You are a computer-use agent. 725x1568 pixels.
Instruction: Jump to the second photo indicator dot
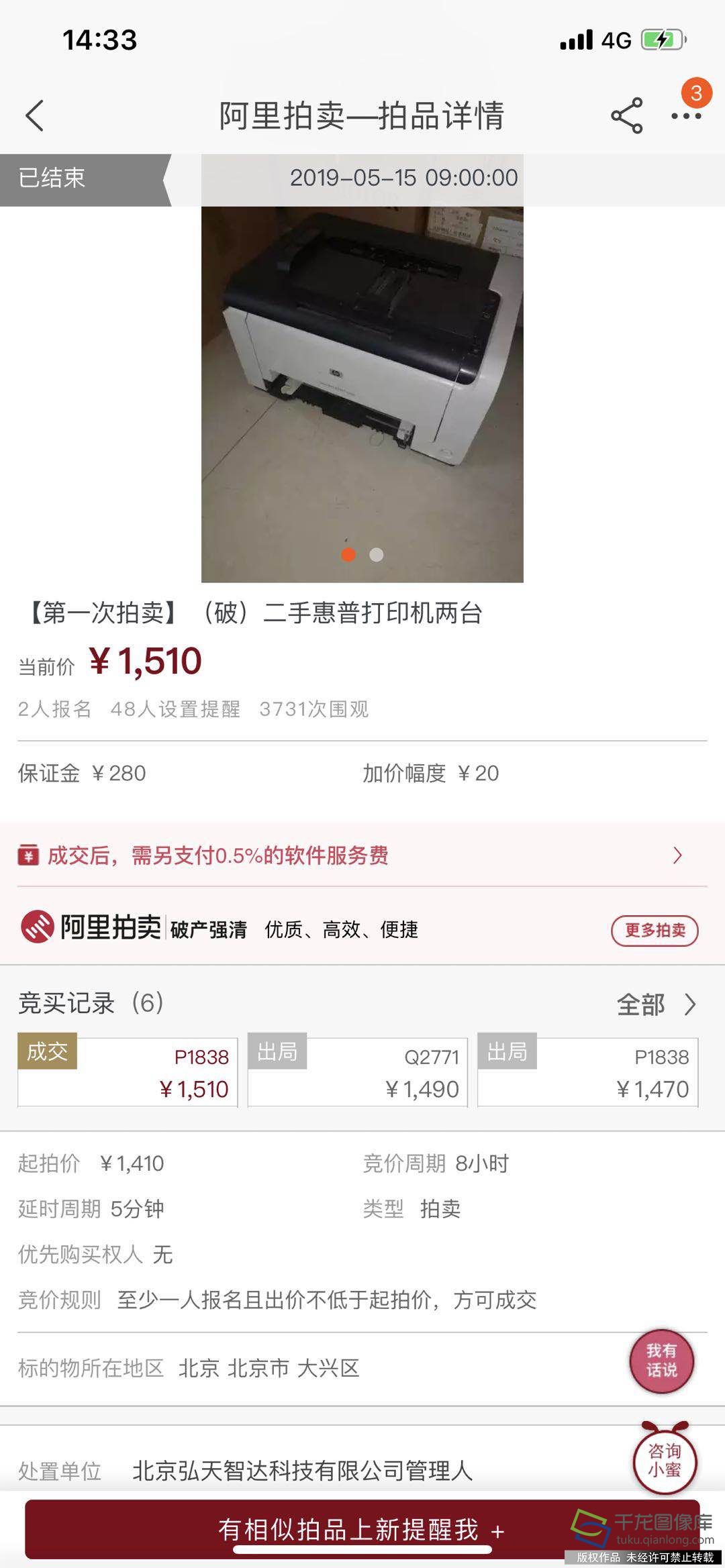click(x=377, y=555)
